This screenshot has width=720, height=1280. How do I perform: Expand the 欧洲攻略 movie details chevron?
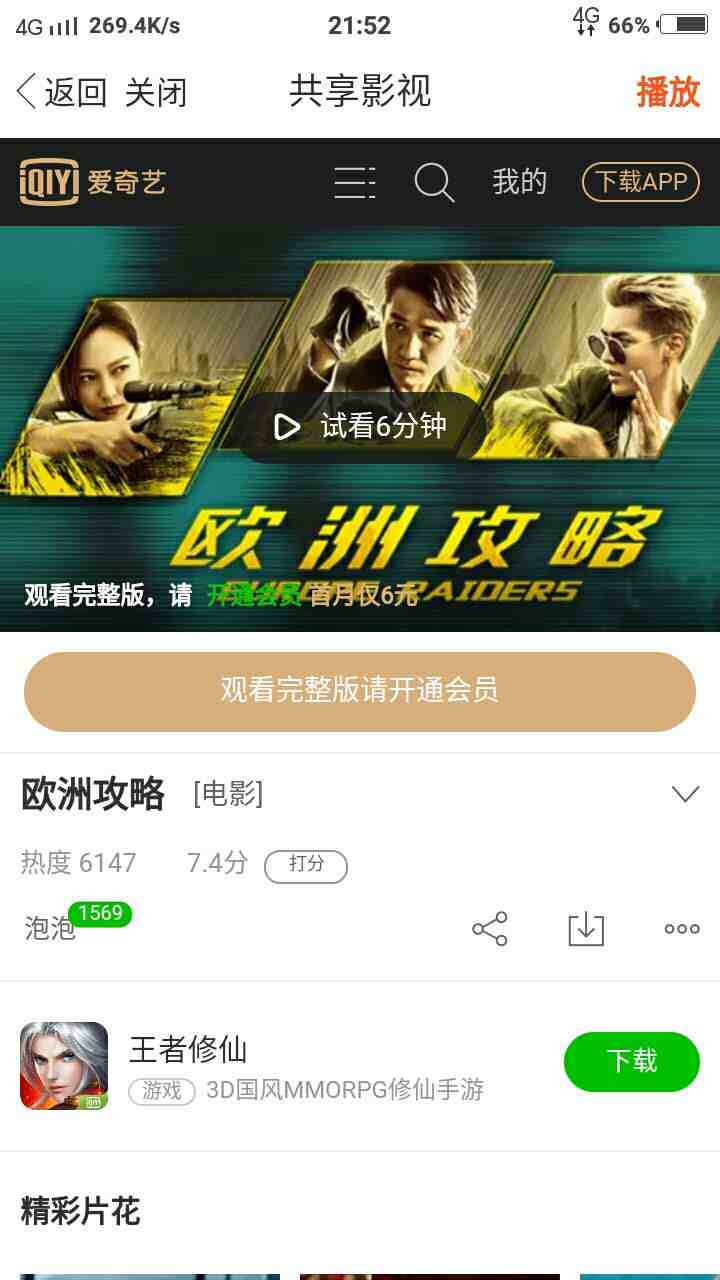pyautogui.click(x=685, y=794)
